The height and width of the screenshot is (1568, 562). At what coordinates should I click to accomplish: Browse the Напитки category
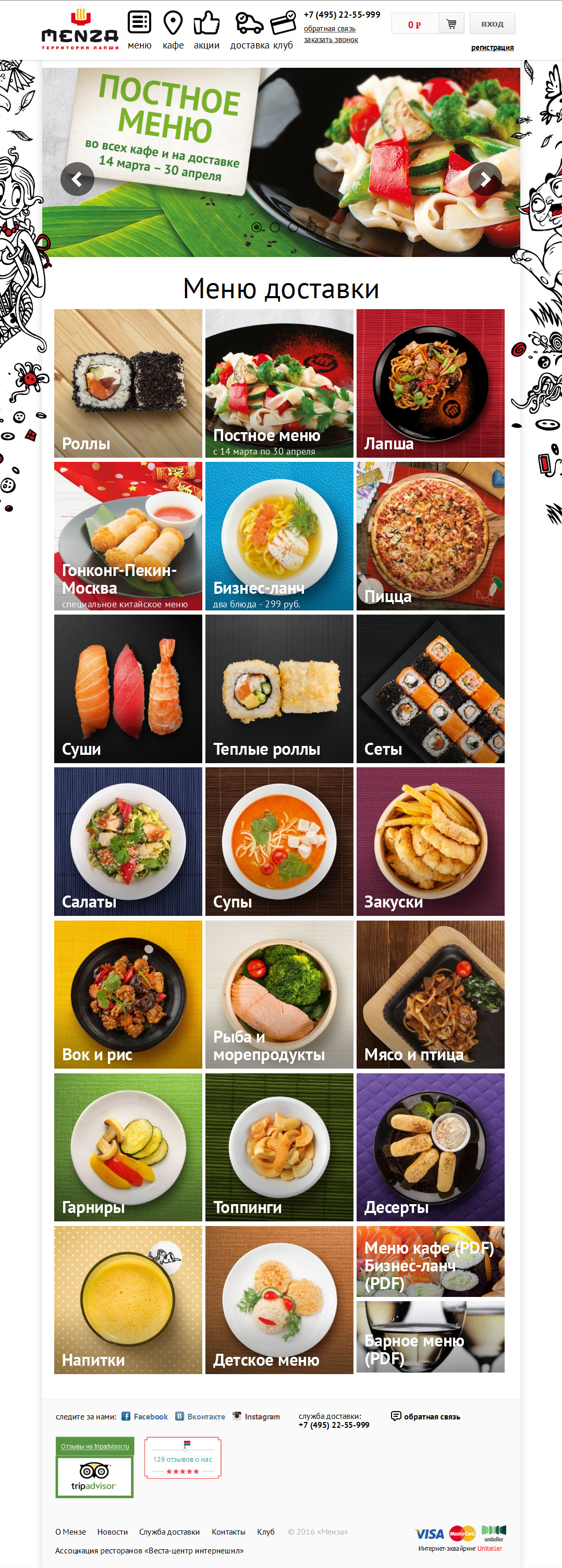[128, 1300]
